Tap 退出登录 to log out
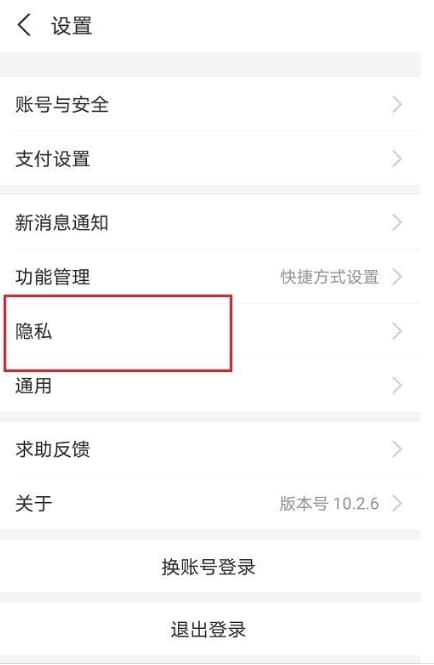The image size is (434, 665). coord(210,629)
